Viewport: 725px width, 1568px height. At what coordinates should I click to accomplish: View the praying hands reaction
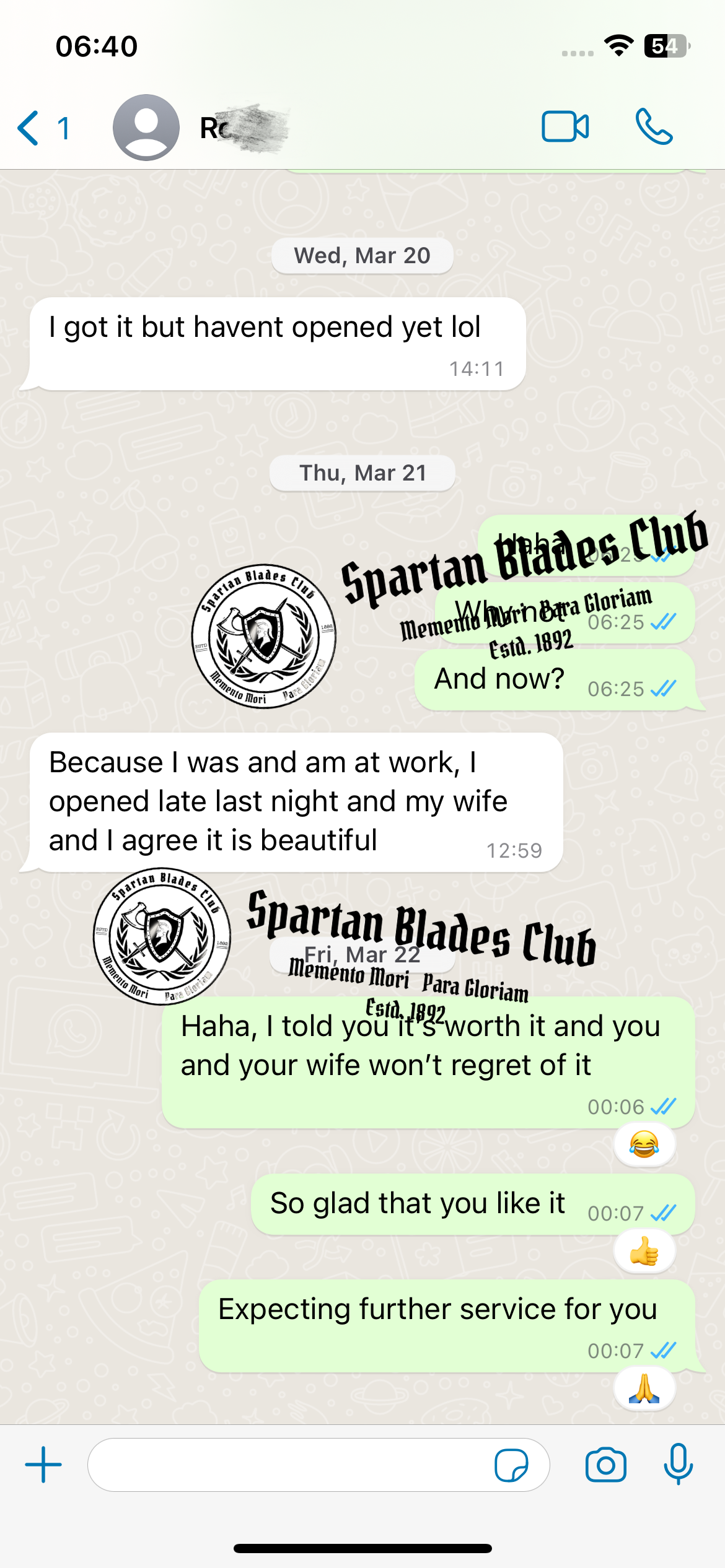coord(644,1388)
